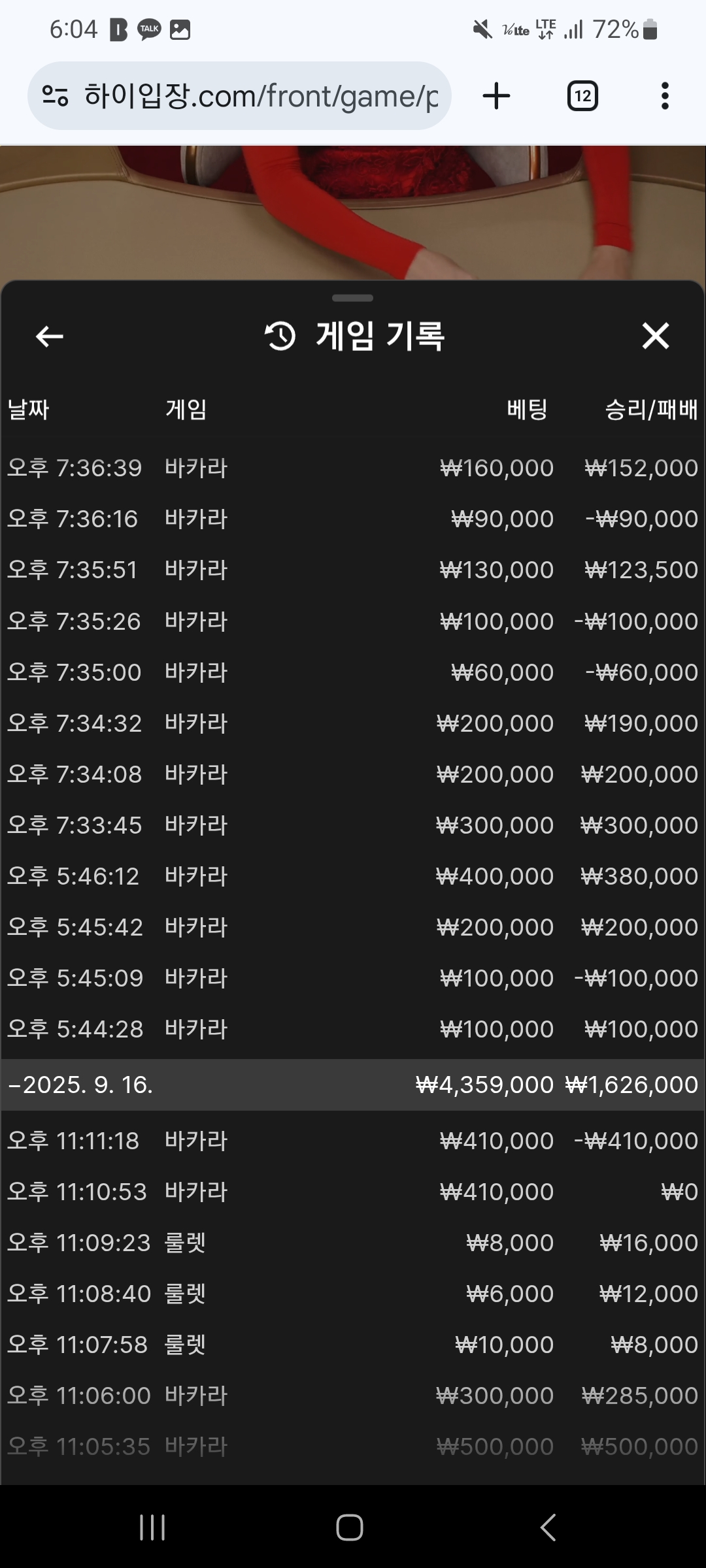Screen dimensions: 706x1568
Task: Tap the sheet drag handle
Action: tap(353, 298)
